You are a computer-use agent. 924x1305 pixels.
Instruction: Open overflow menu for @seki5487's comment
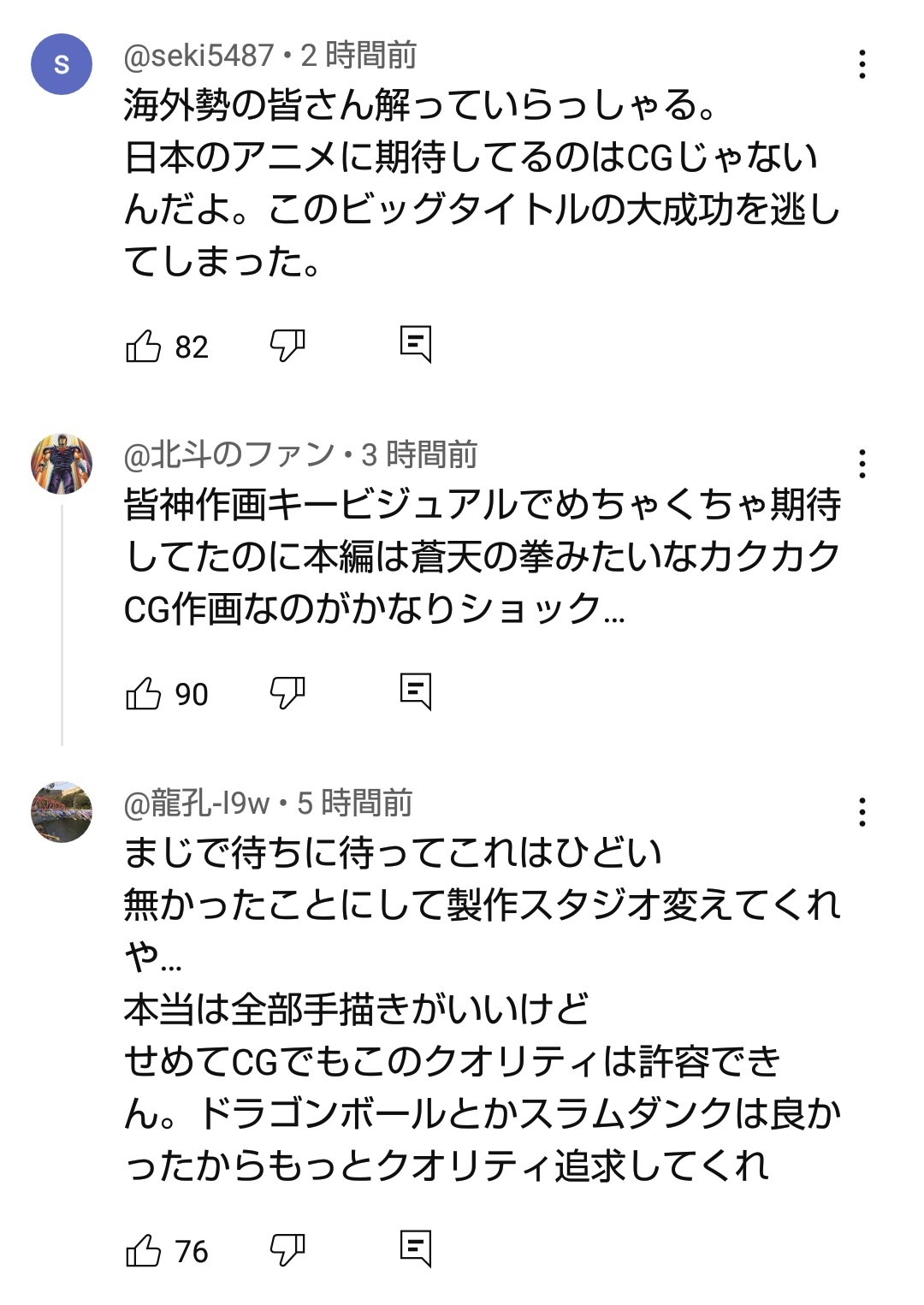click(862, 64)
